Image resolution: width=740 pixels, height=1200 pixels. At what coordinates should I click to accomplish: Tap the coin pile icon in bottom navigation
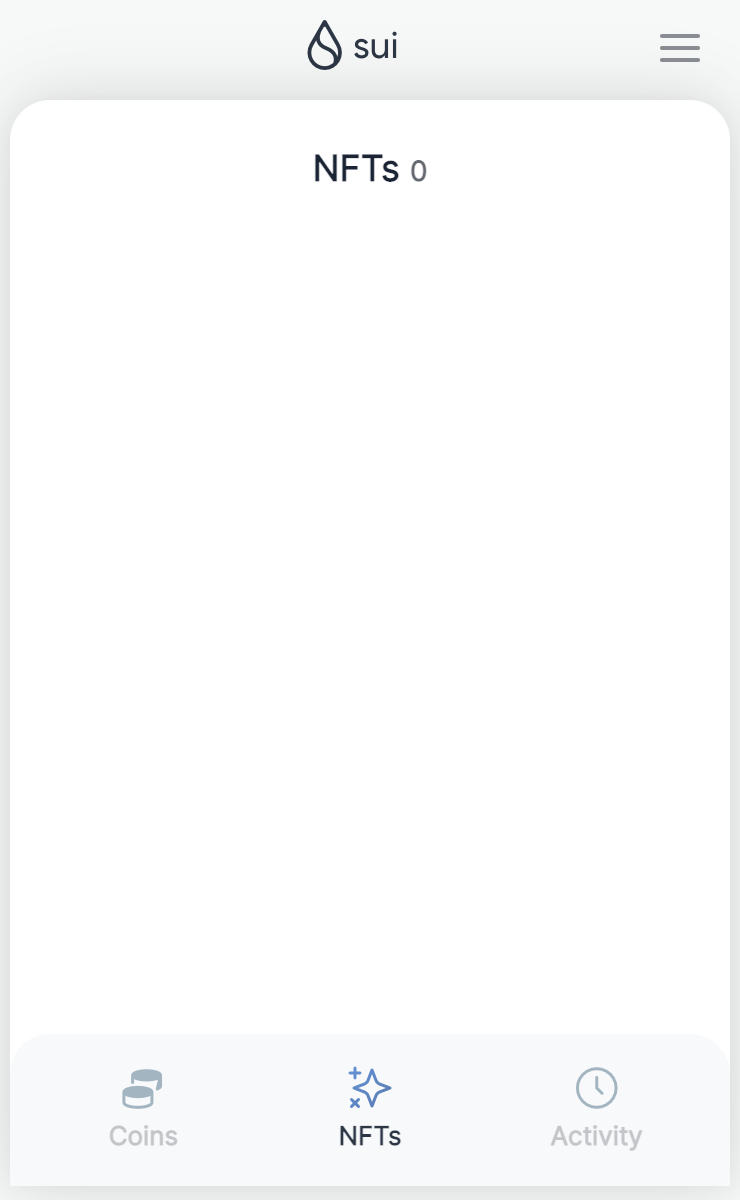[x=142, y=1088]
